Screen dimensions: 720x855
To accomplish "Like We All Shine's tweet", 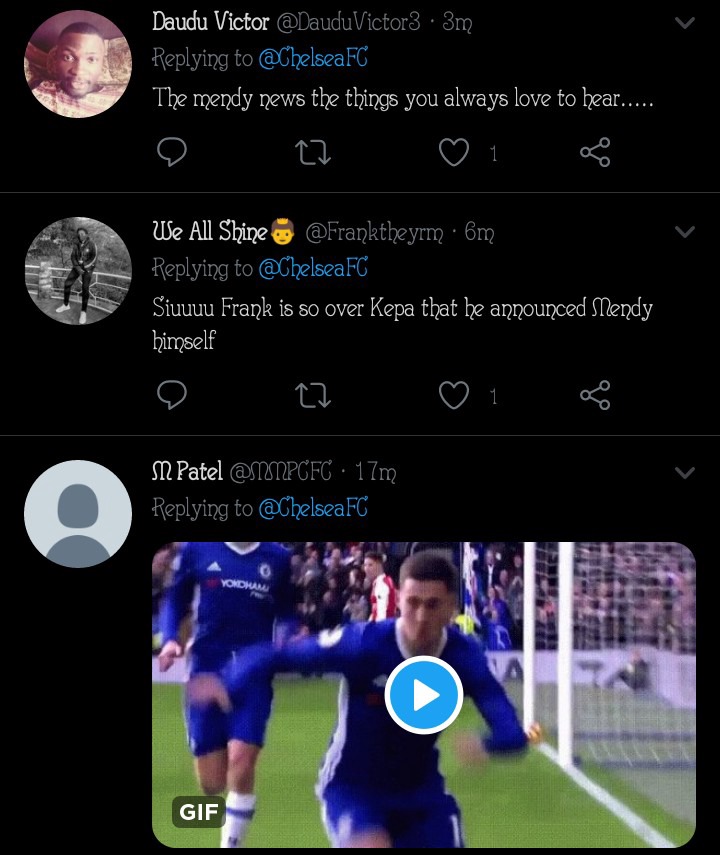I will [x=455, y=396].
